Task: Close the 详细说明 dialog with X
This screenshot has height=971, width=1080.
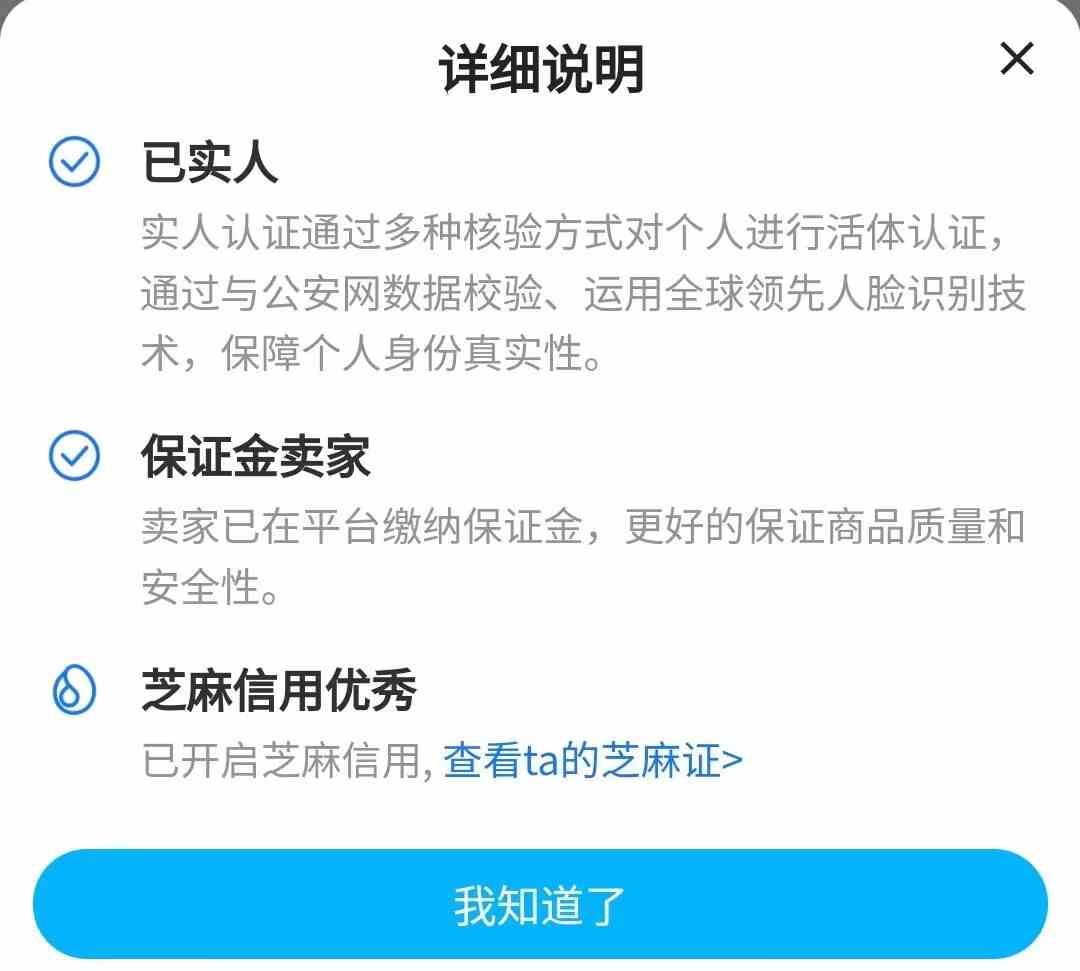Action: tap(1016, 61)
